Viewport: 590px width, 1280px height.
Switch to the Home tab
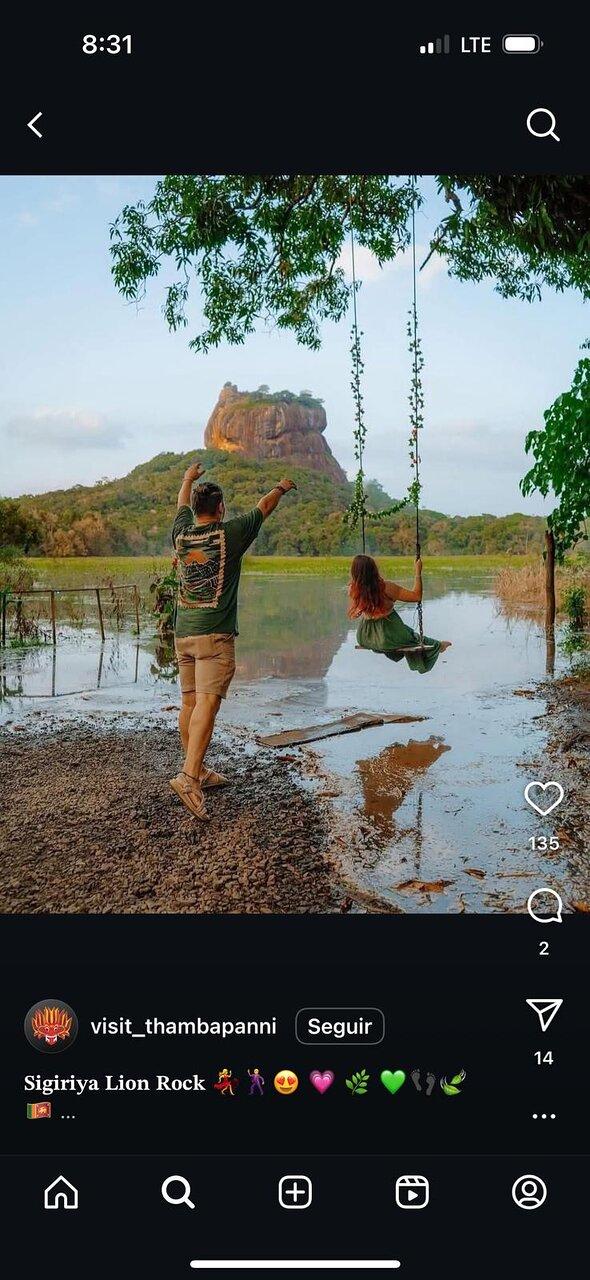[x=61, y=1192]
